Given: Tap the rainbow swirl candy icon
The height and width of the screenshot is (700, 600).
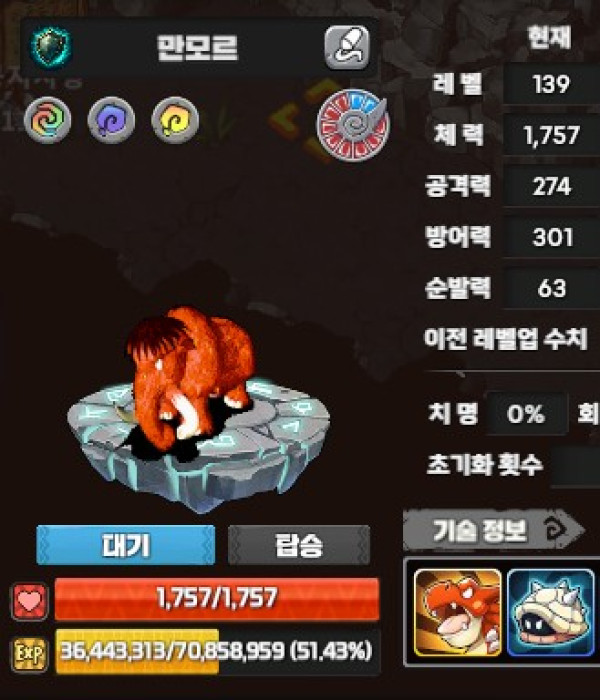Looking at the screenshot, I should (x=47, y=122).
